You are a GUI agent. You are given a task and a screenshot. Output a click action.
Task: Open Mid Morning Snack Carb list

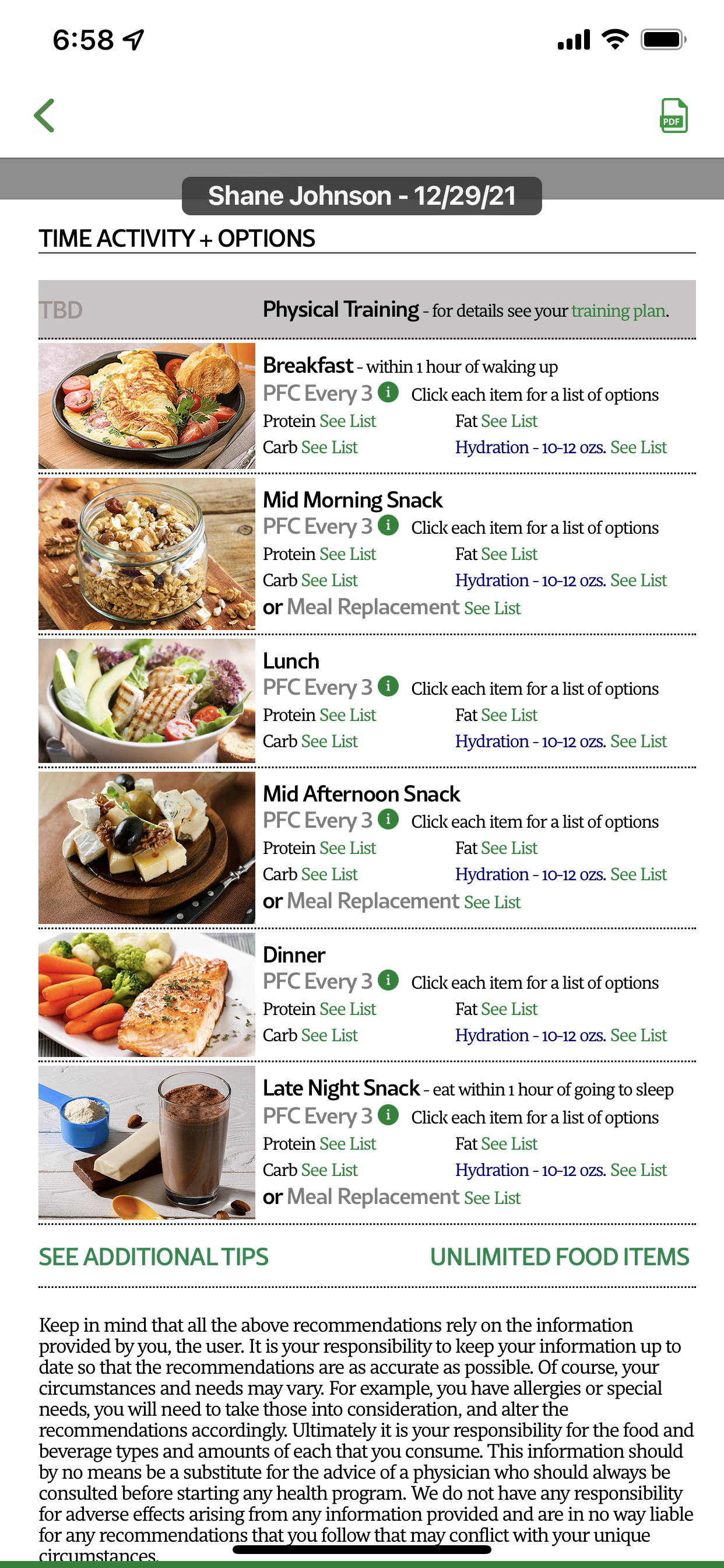(x=329, y=580)
